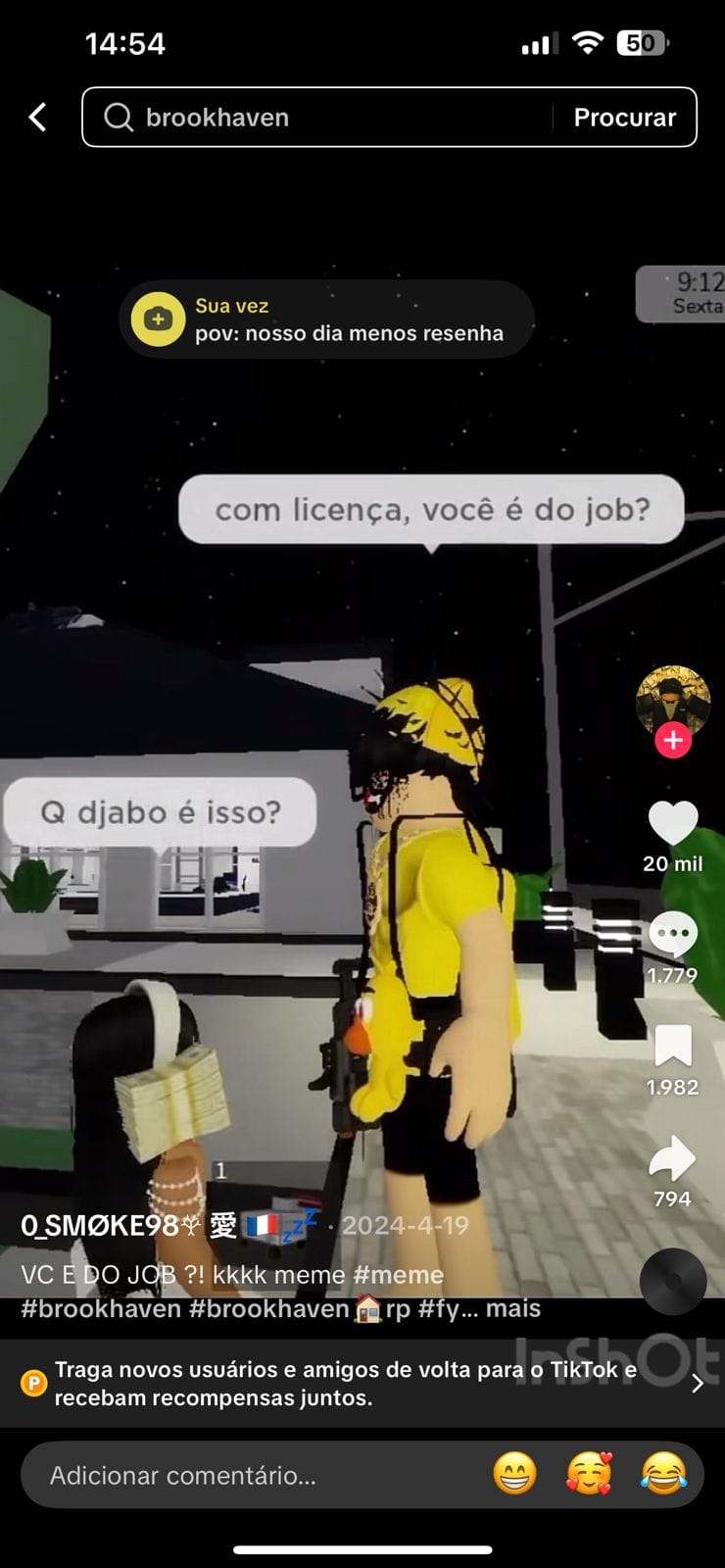Open the 'Sua vez' camera prompt
Screen dimensions: 725x1568
click(x=326, y=319)
